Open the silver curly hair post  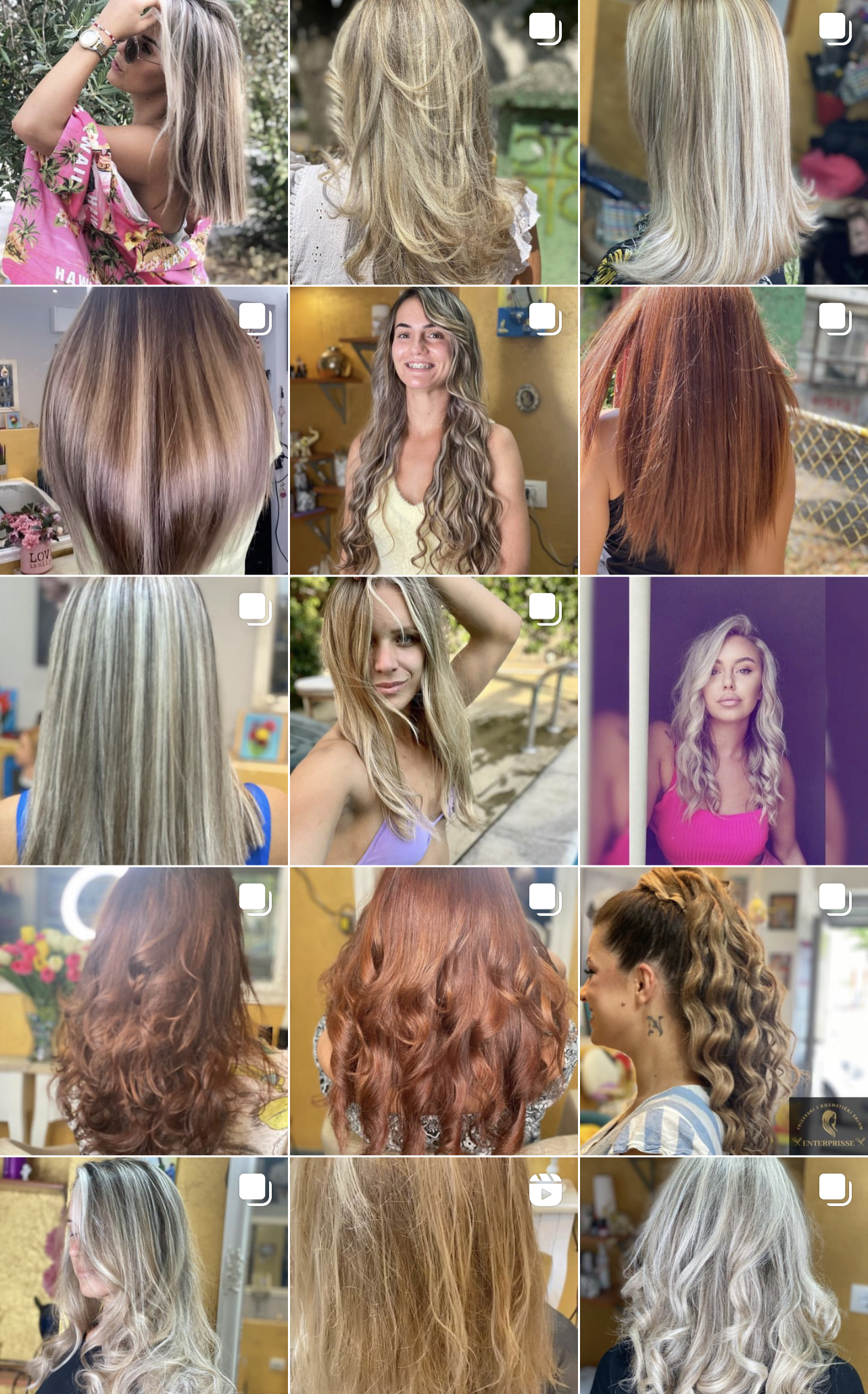tap(723, 1276)
